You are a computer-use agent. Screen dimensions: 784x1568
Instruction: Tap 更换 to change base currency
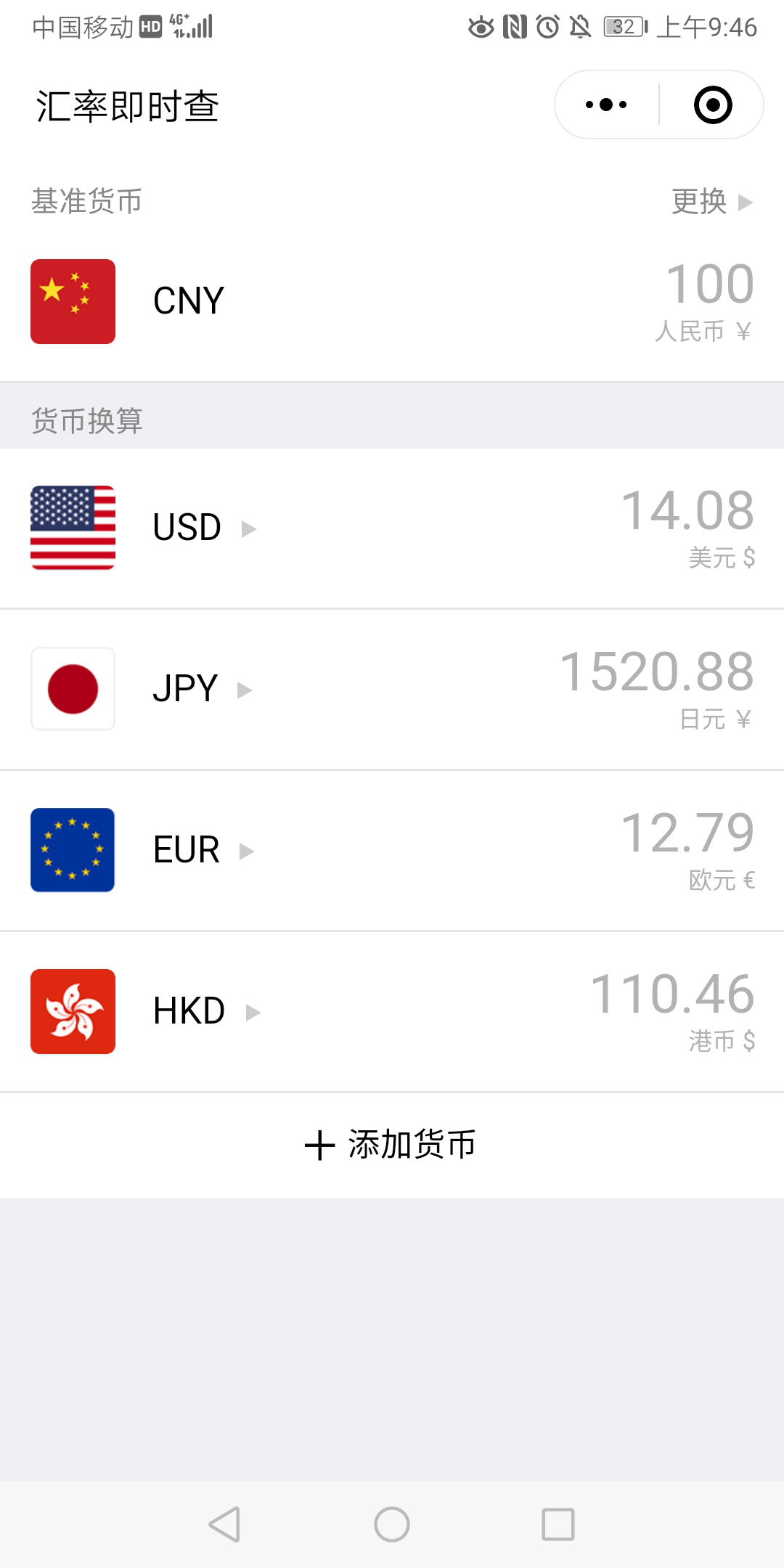698,203
